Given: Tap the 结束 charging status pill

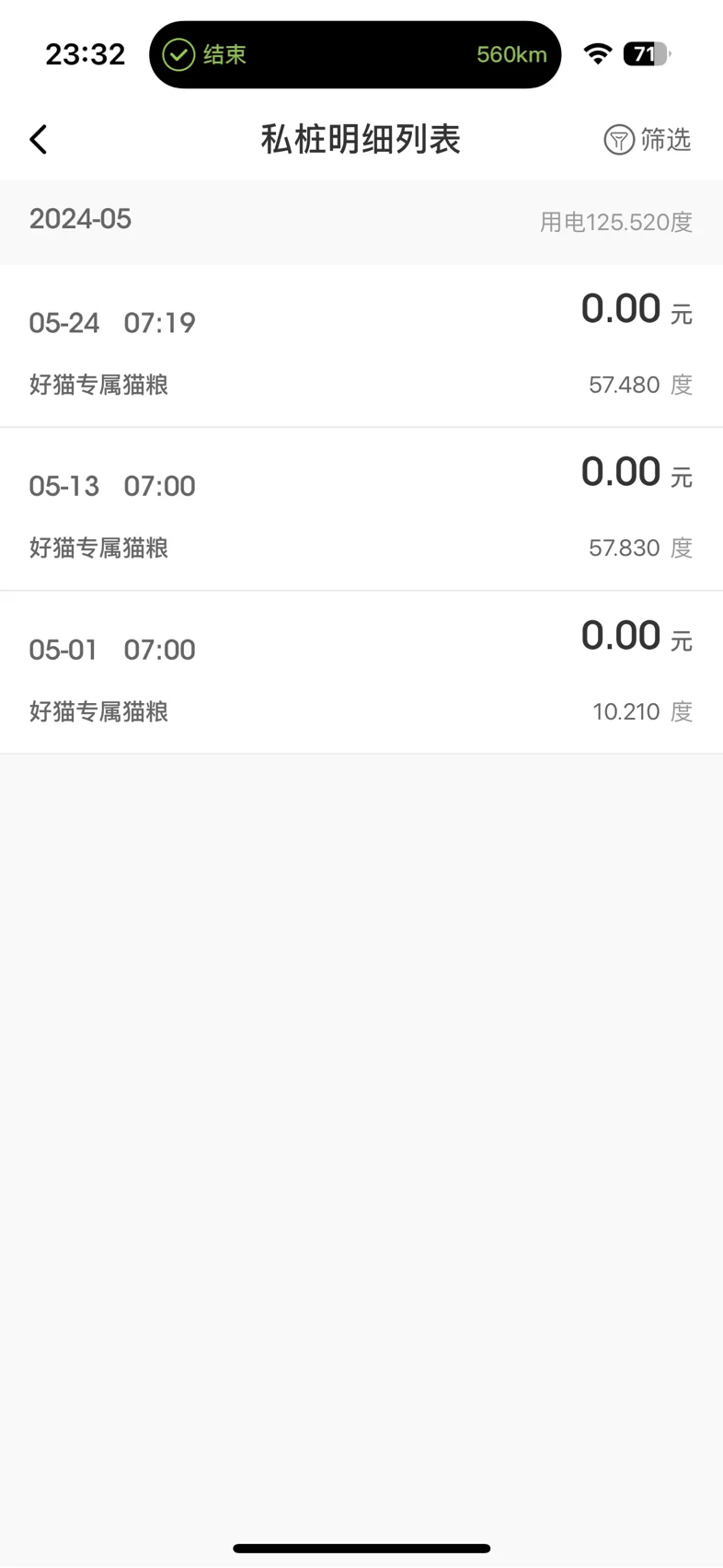Looking at the screenshot, I should [x=355, y=54].
